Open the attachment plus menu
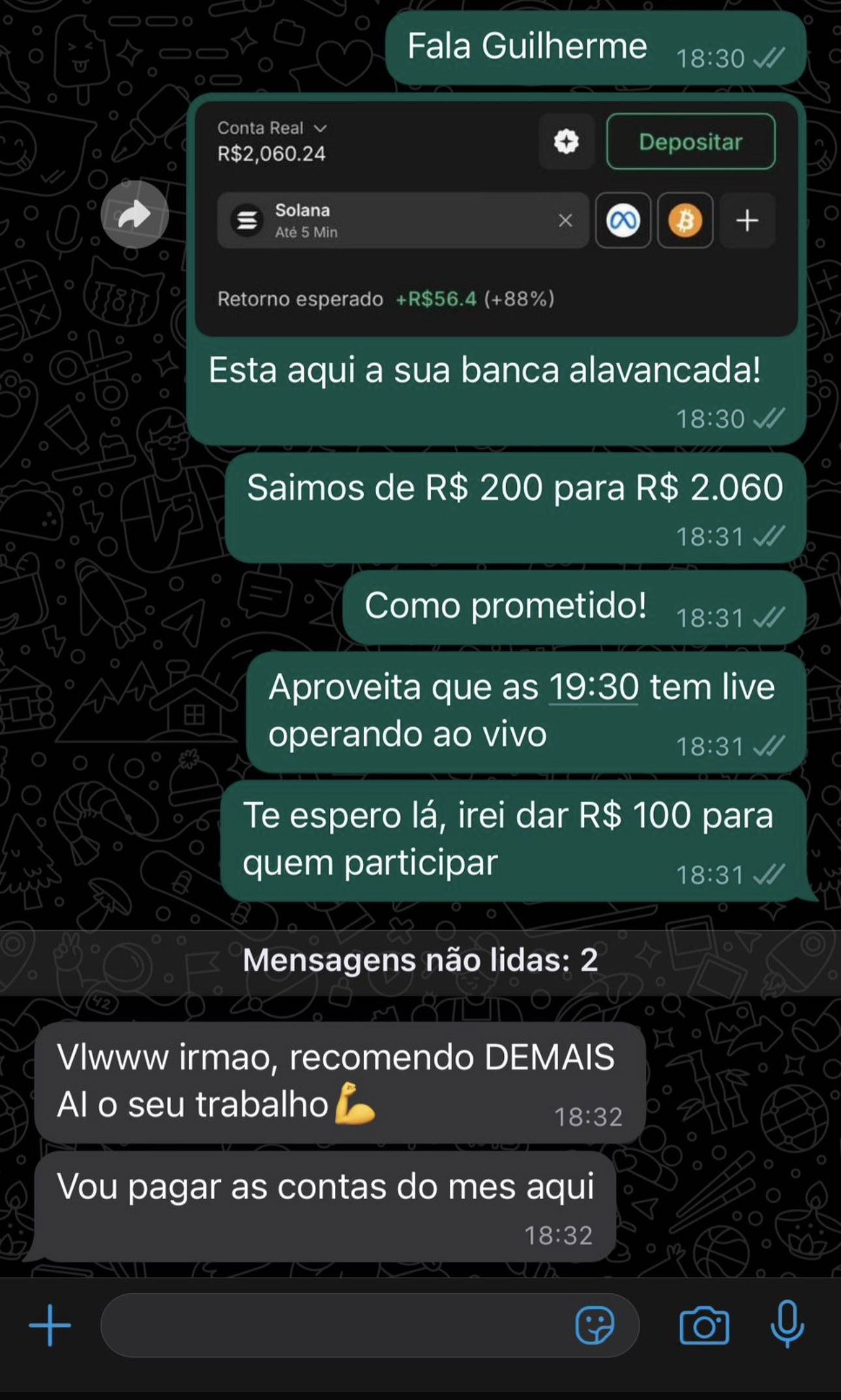The width and height of the screenshot is (841, 1400). [x=50, y=1325]
